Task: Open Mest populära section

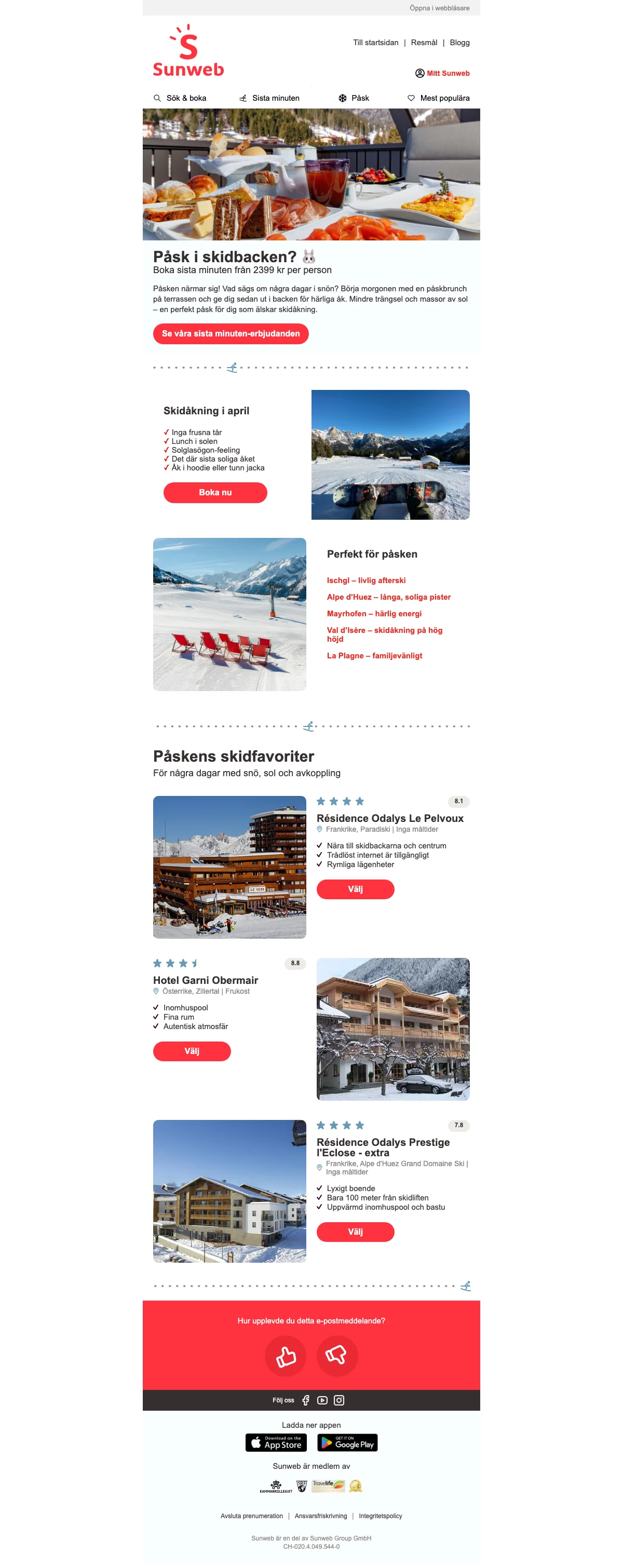Action: [438, 98]
